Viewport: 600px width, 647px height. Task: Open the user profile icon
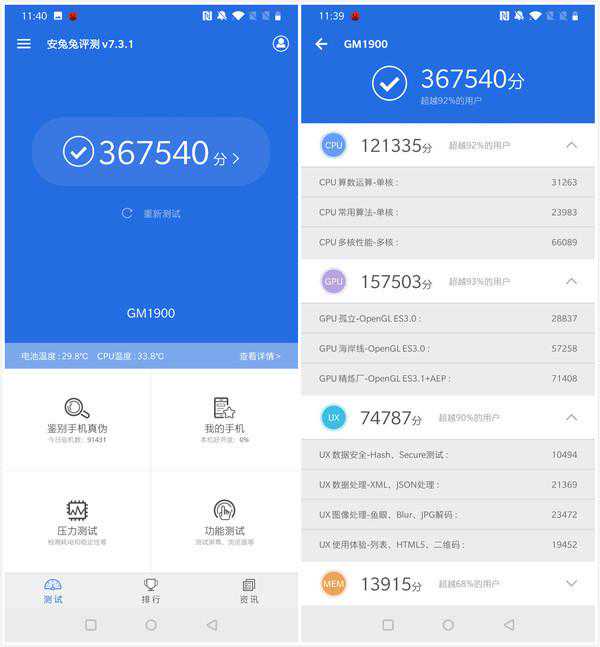(280, 44)
